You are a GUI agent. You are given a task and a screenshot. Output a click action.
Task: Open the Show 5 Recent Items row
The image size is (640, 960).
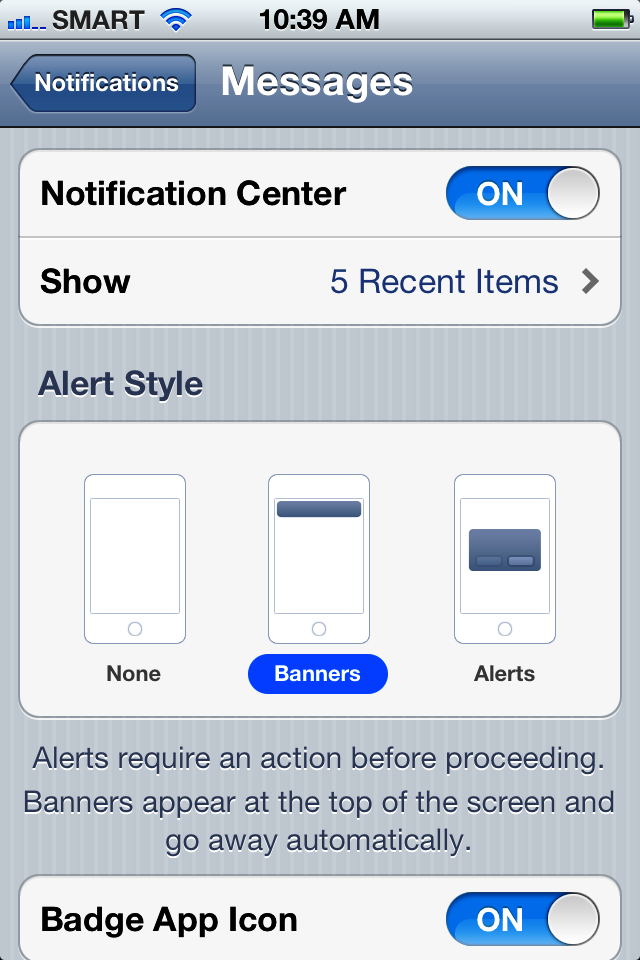point(320,282)
